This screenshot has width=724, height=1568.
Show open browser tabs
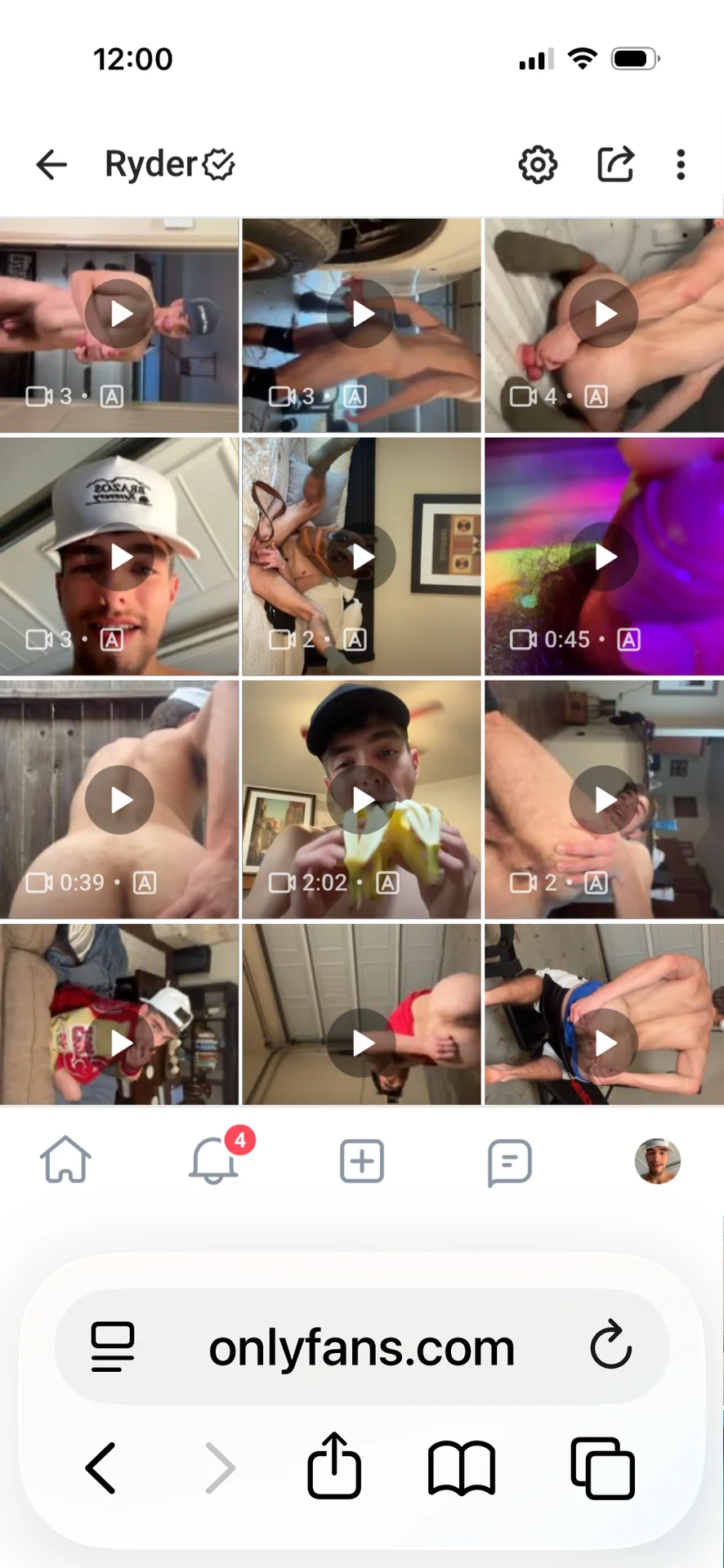click(602, 1467)
